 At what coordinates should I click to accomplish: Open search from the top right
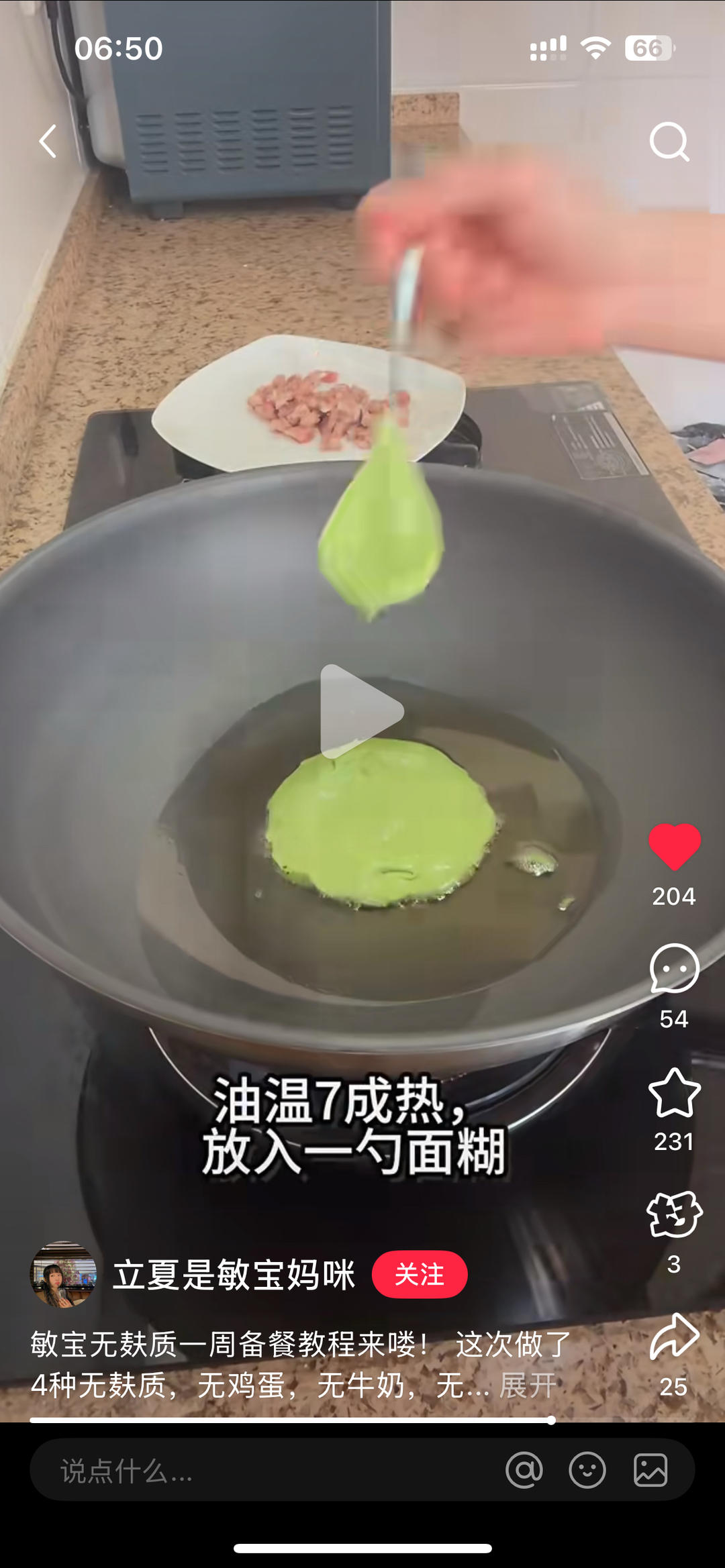coord(669,141)
